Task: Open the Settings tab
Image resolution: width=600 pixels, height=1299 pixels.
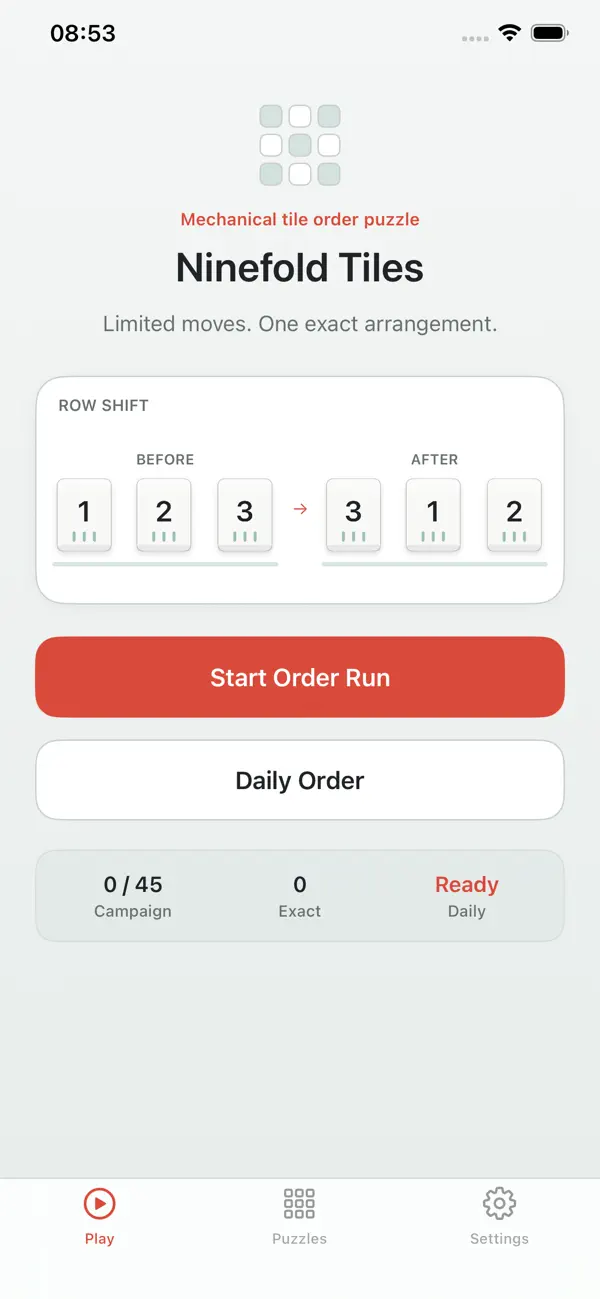Action: click(499, 1216)
